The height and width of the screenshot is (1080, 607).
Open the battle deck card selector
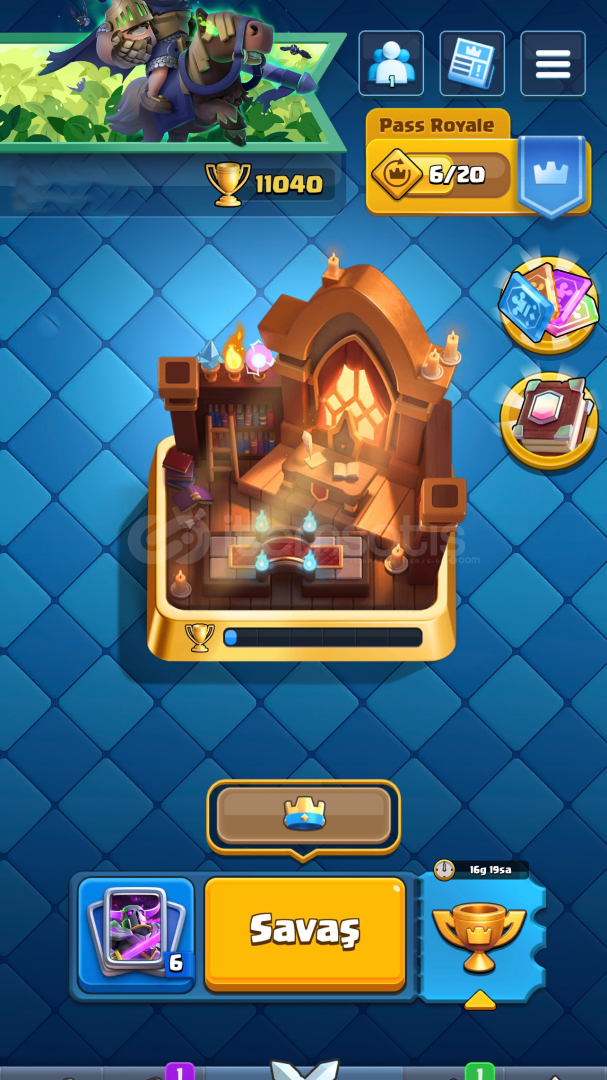pos(136,934)
